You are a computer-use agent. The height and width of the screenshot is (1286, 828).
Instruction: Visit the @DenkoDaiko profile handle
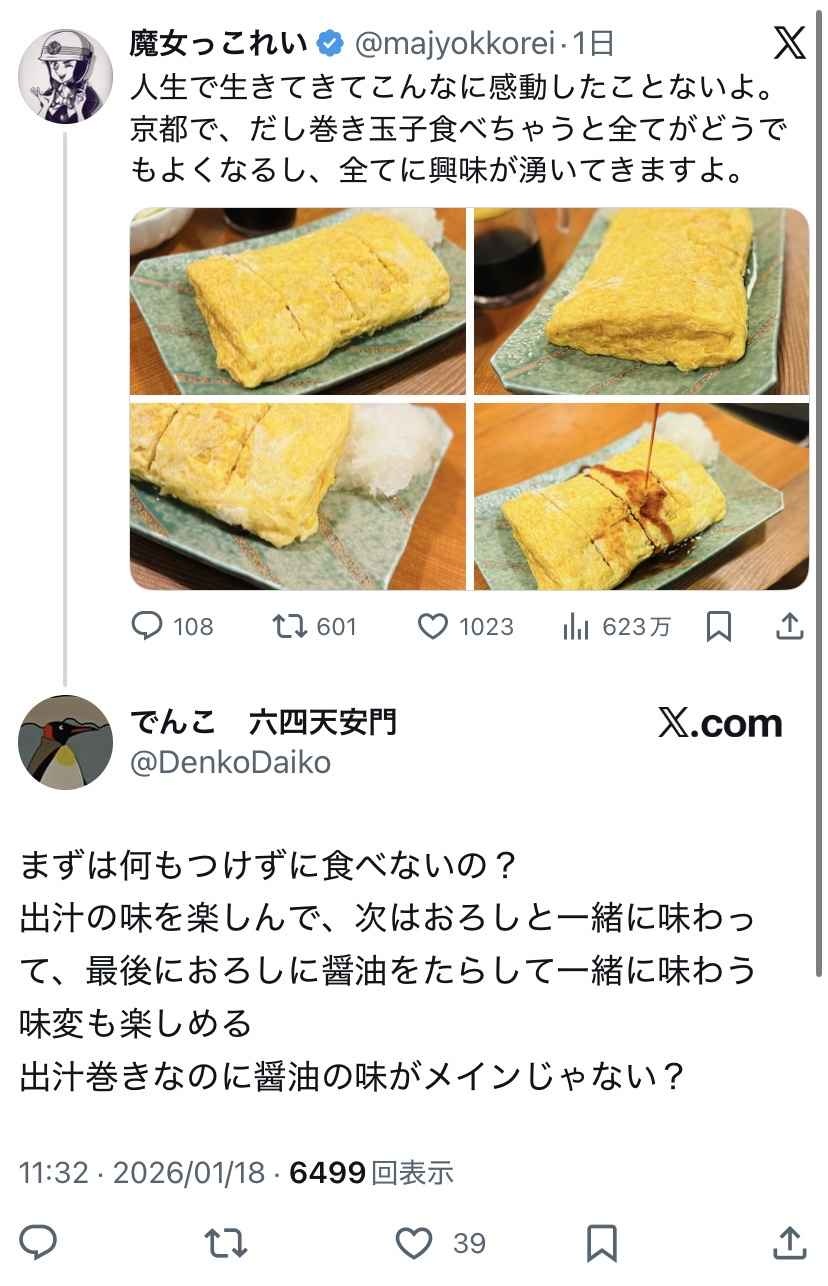pos(230,763)
